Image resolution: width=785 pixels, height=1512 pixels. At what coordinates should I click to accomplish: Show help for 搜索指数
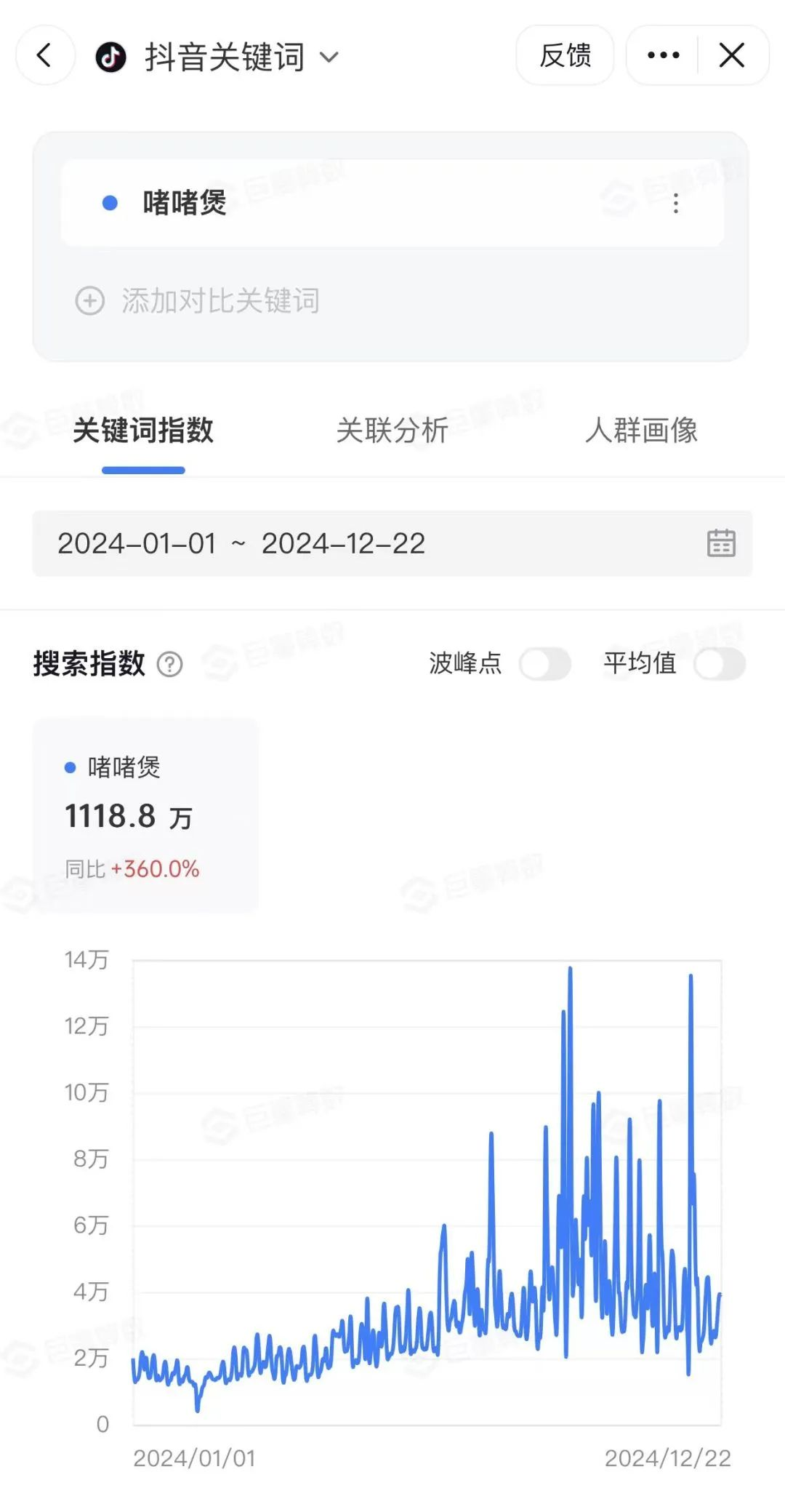(170, 664)
